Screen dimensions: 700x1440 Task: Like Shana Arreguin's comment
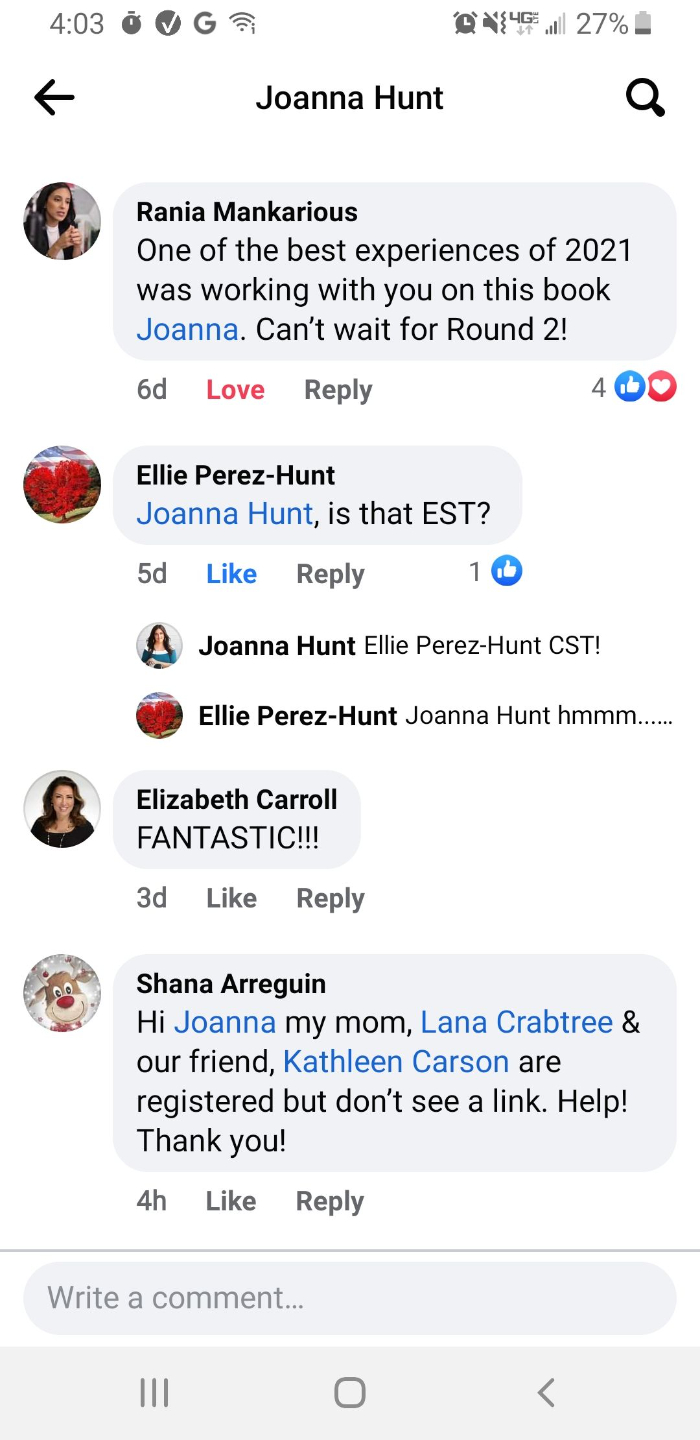pos(231,1201)
